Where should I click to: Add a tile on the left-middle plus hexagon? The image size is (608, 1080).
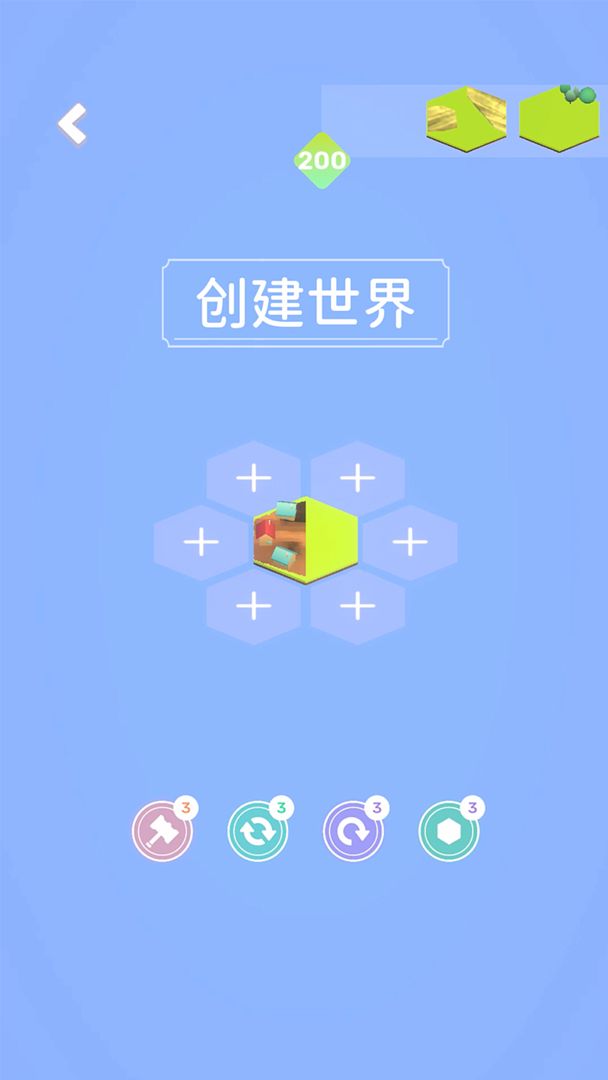coord(201,543)
